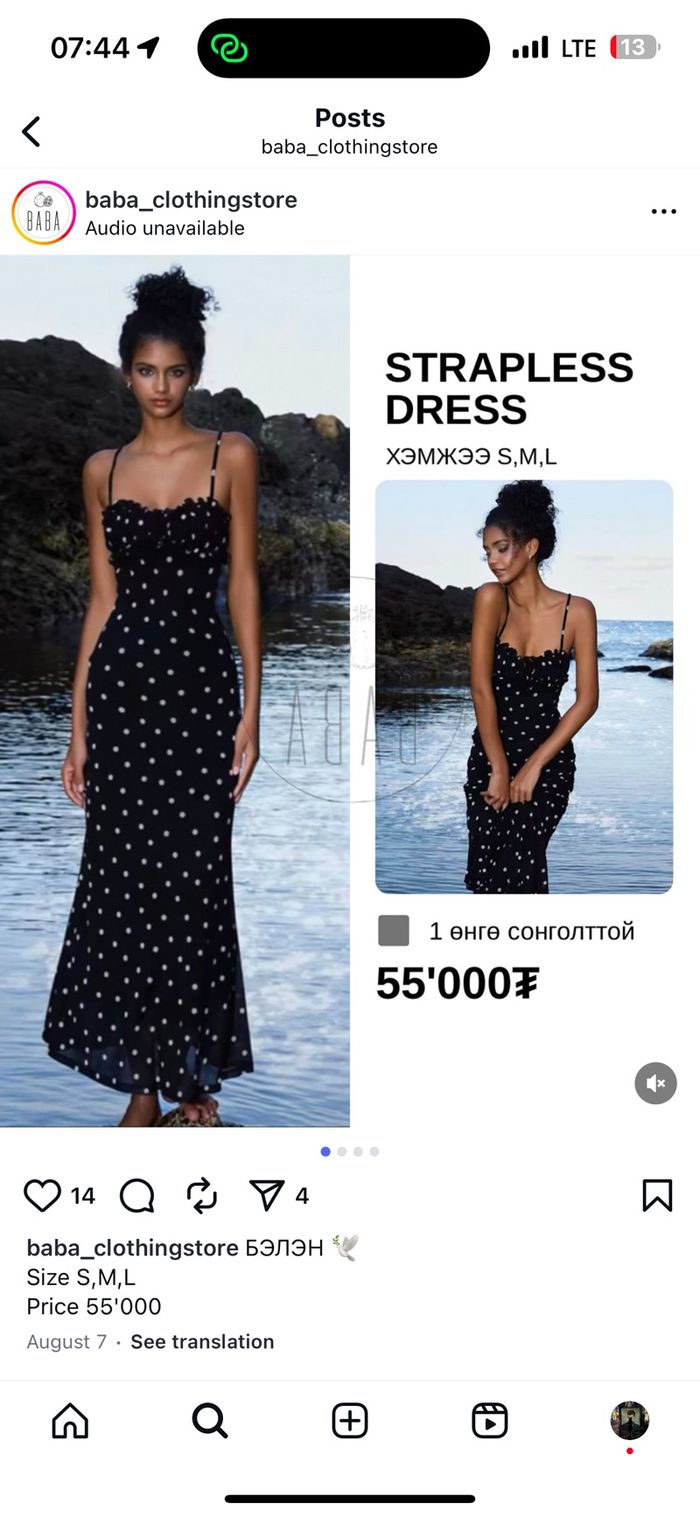Image resolution: width=700 pixels, height=1516 pixels.
Task: Open comments on this post
Action: 137,1195
